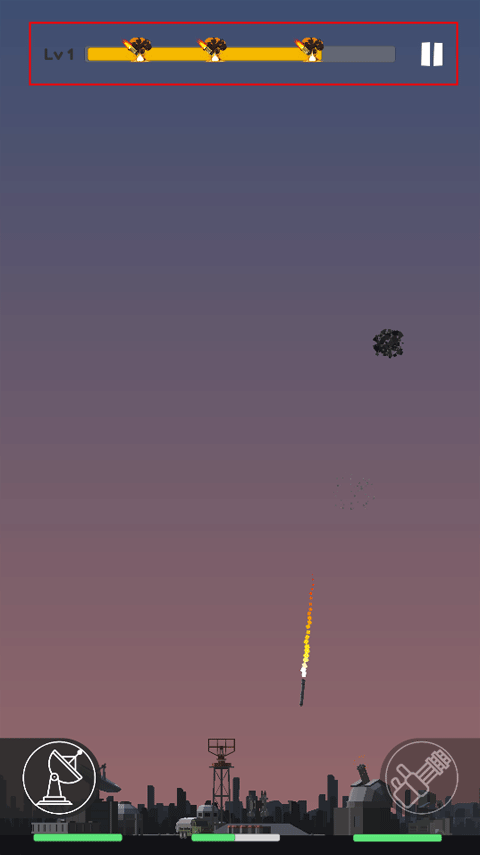Screen dimensions: 480x855
Task: Fire the gatling gun weapon
Action: coord(421,778)
